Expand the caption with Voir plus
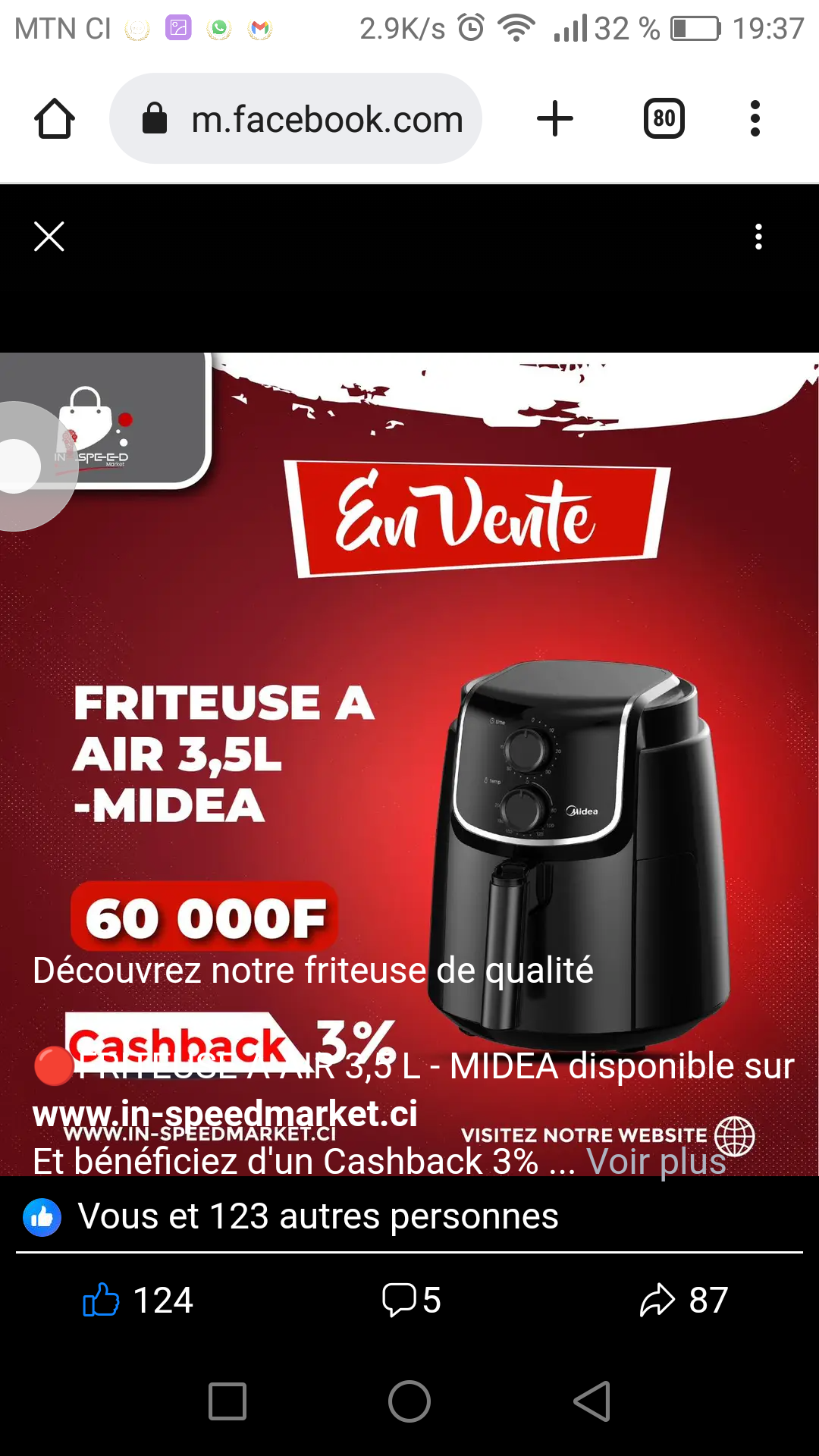 coord(656,1162)
